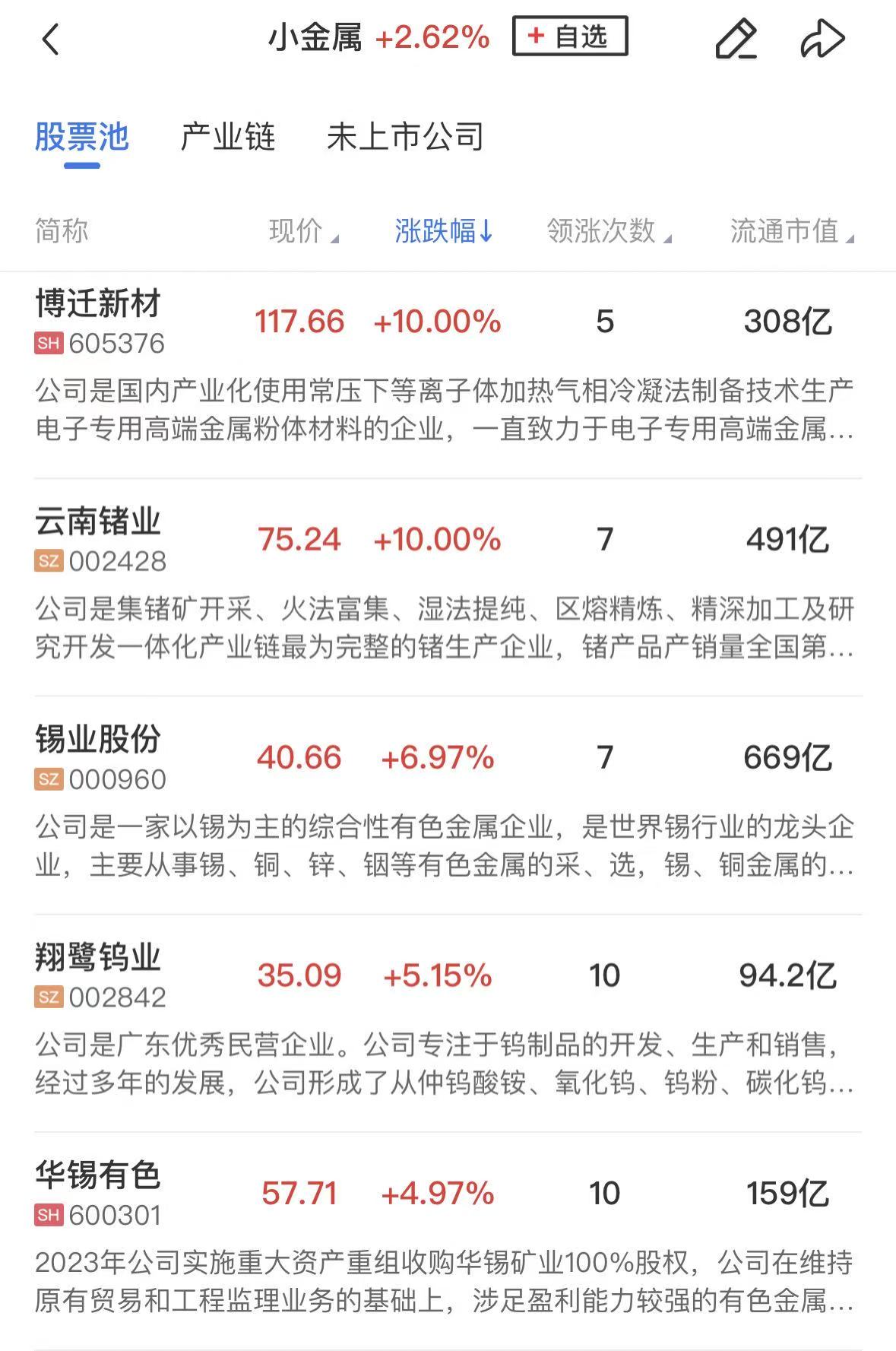Add 小金属 to 自选 watchlist
Screen dimensions: 896x1351
(570, 36)
